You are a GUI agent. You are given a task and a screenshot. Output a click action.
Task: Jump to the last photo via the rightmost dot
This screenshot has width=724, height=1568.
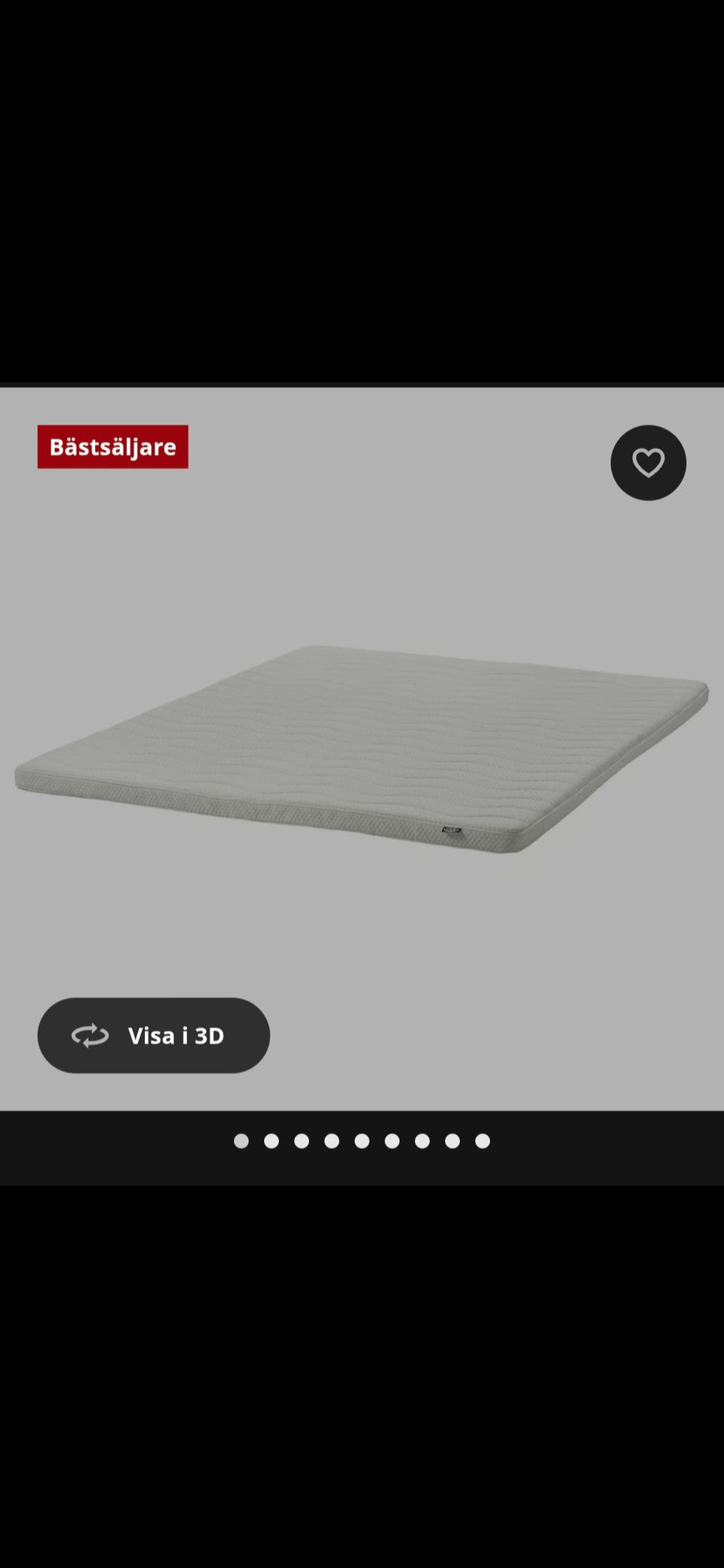pyautogui.click(x=481, y=1141)
